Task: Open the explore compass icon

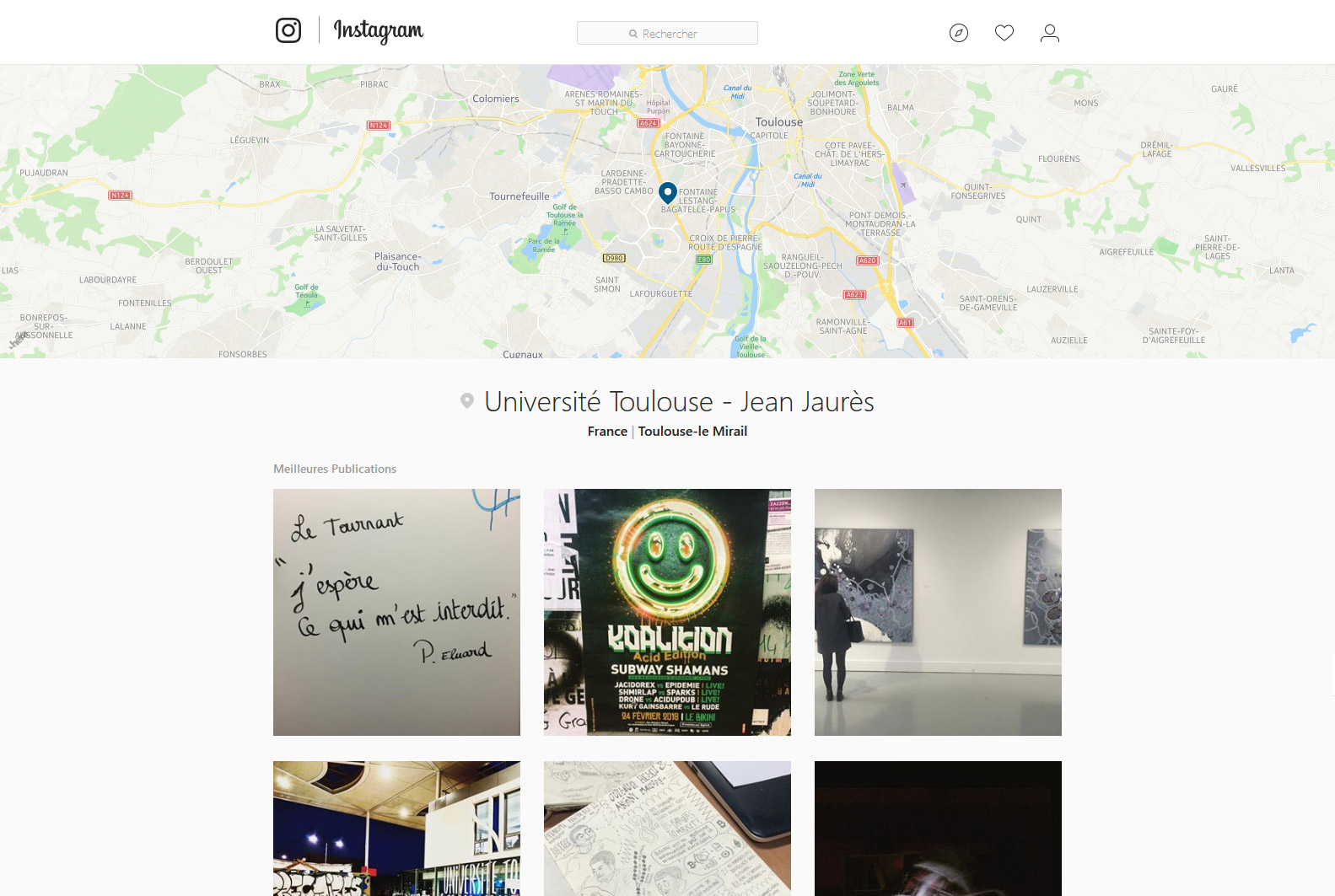Action: click(959, 33)
